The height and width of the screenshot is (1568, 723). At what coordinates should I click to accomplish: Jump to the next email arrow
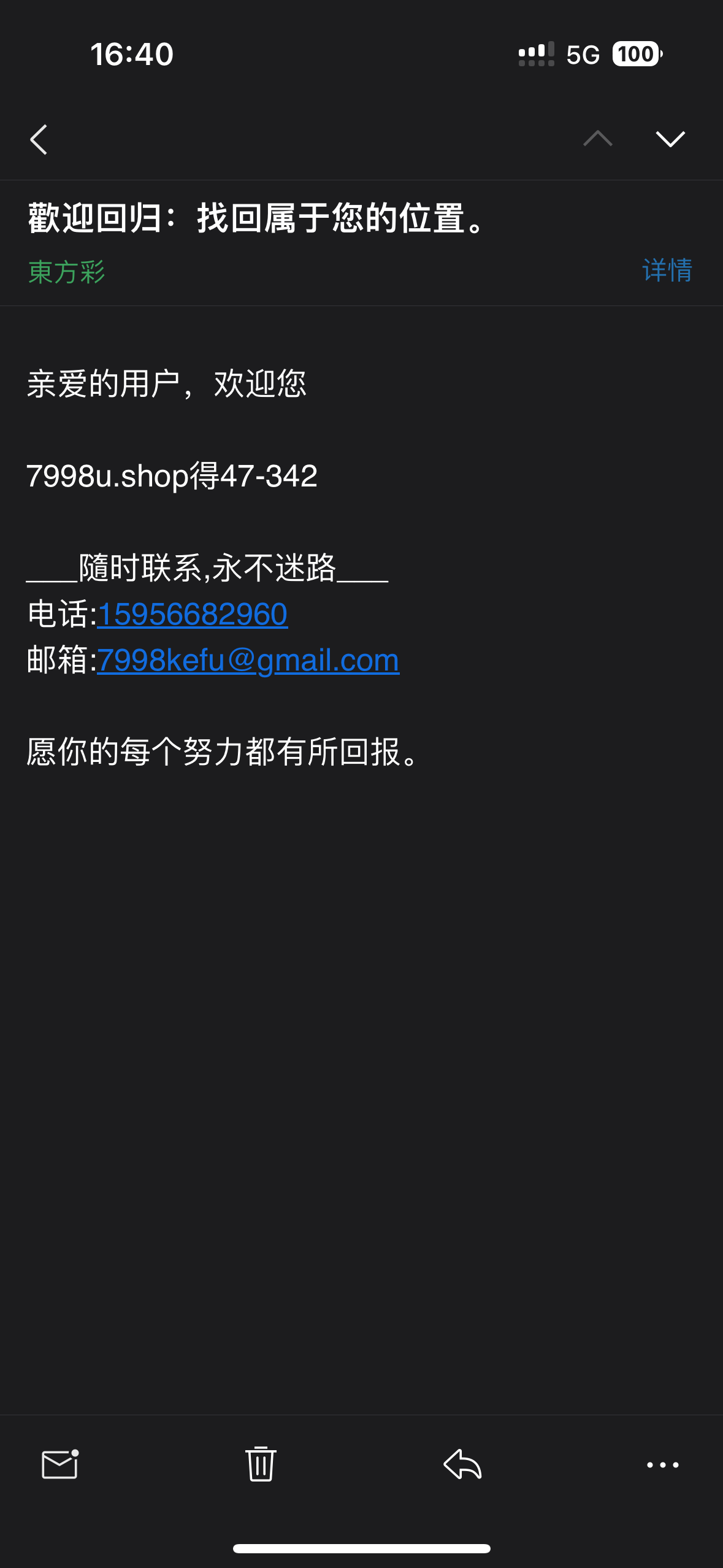click(670, 139)
